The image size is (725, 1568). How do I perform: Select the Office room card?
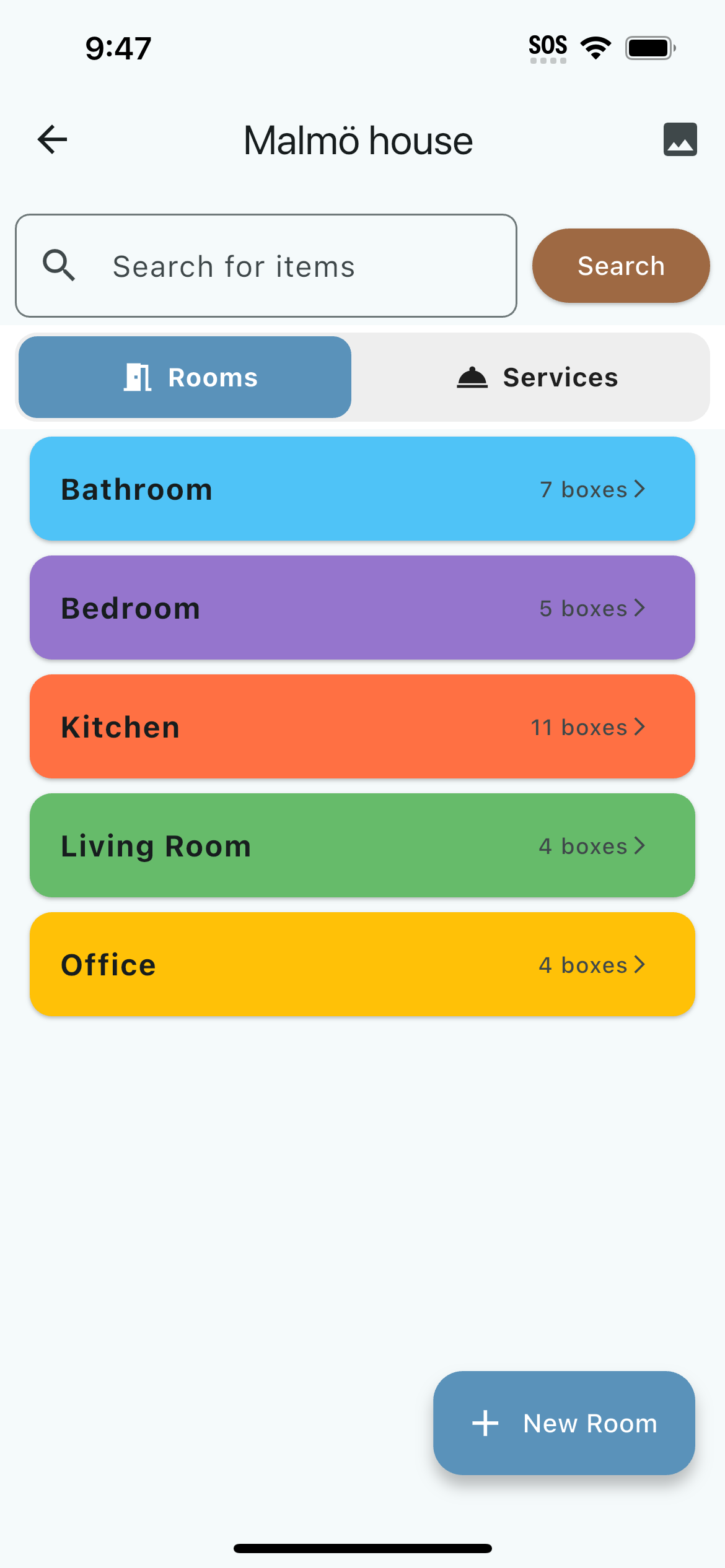click(361, 964)
